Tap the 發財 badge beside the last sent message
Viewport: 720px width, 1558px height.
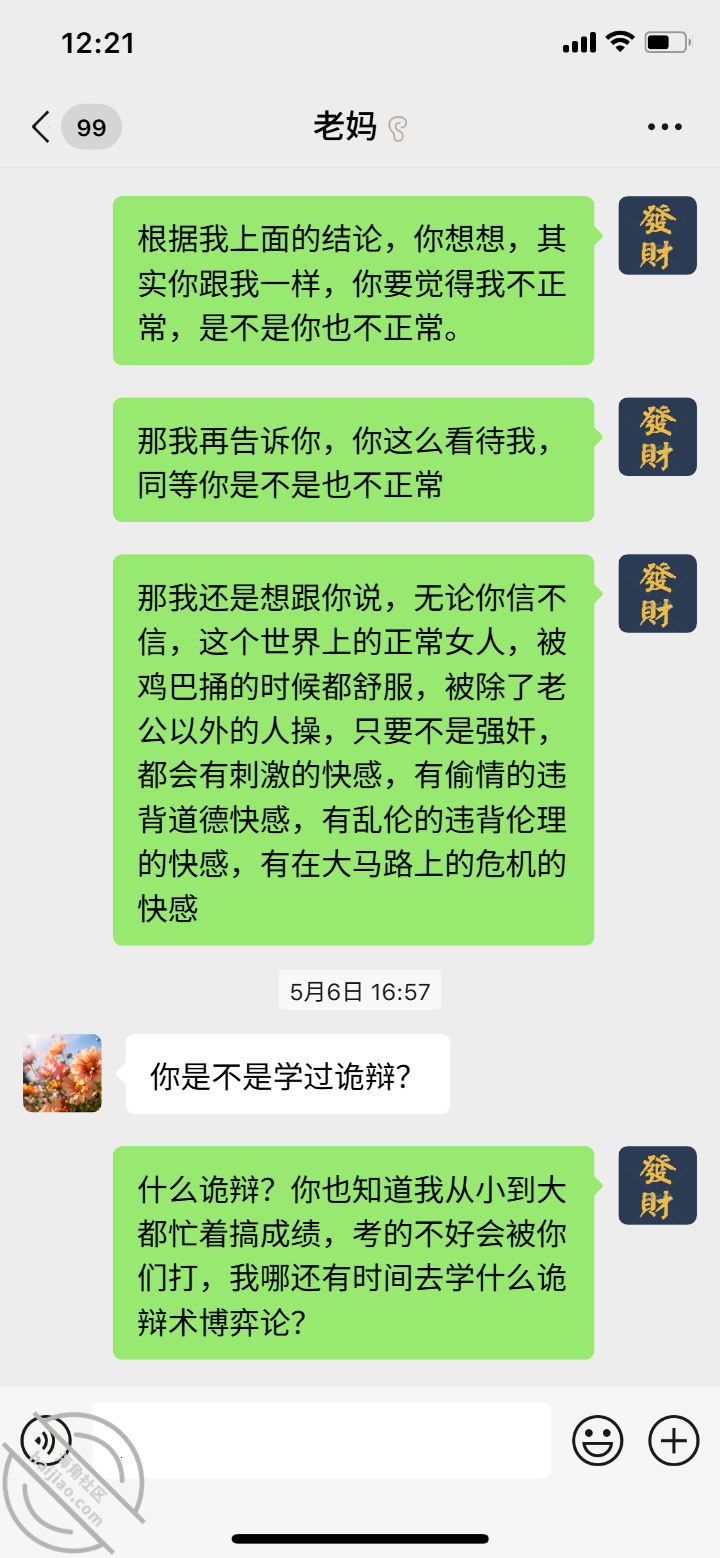click(657, 1185)
